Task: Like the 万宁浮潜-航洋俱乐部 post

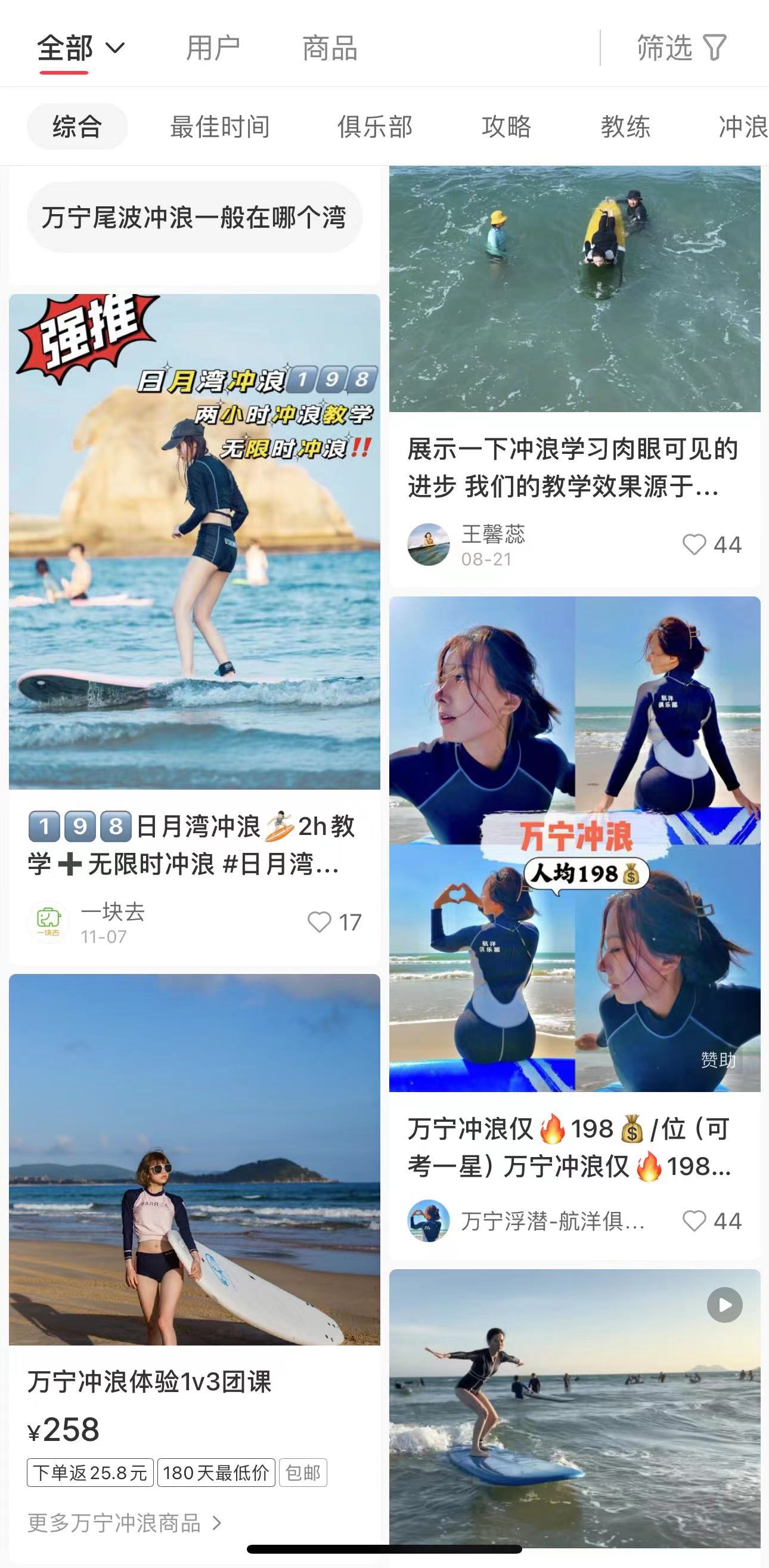Action: tap(694, 1221)
